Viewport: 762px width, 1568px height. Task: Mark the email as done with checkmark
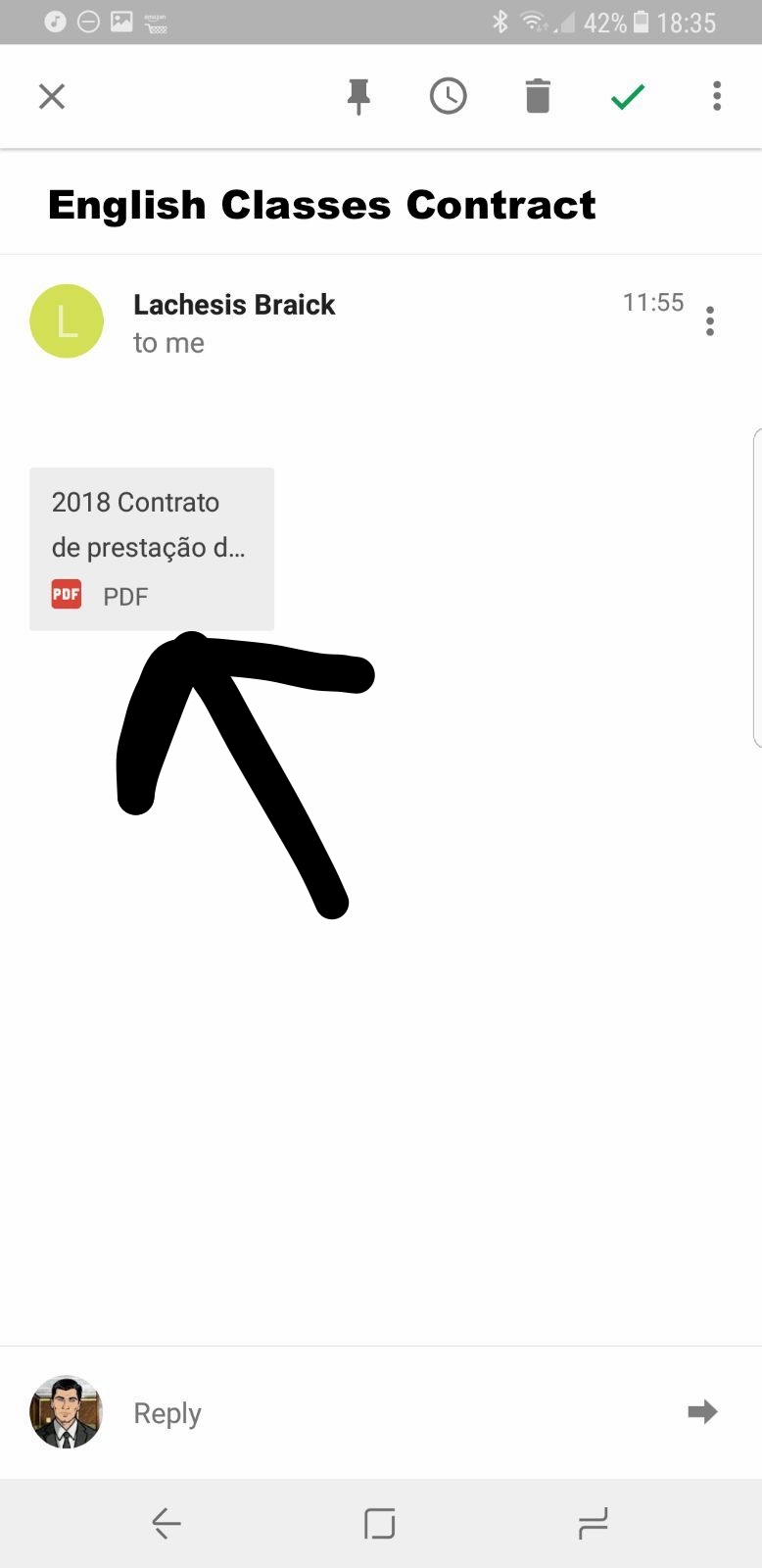(628, 96)
